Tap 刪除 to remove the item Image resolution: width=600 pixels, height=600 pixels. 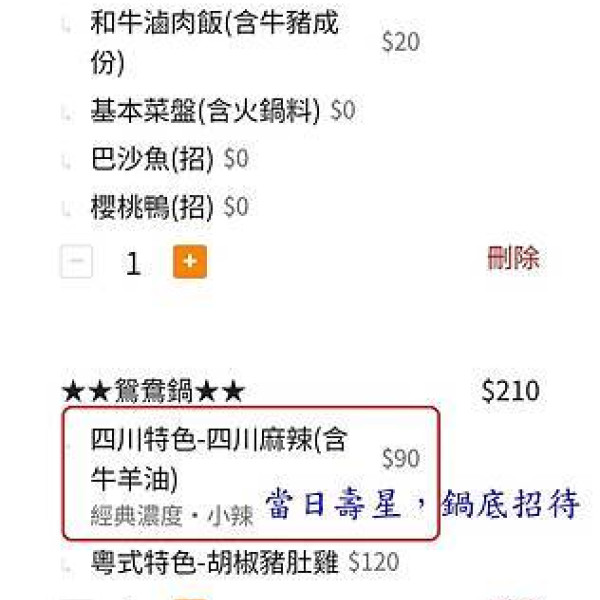(x=513, y=258)
